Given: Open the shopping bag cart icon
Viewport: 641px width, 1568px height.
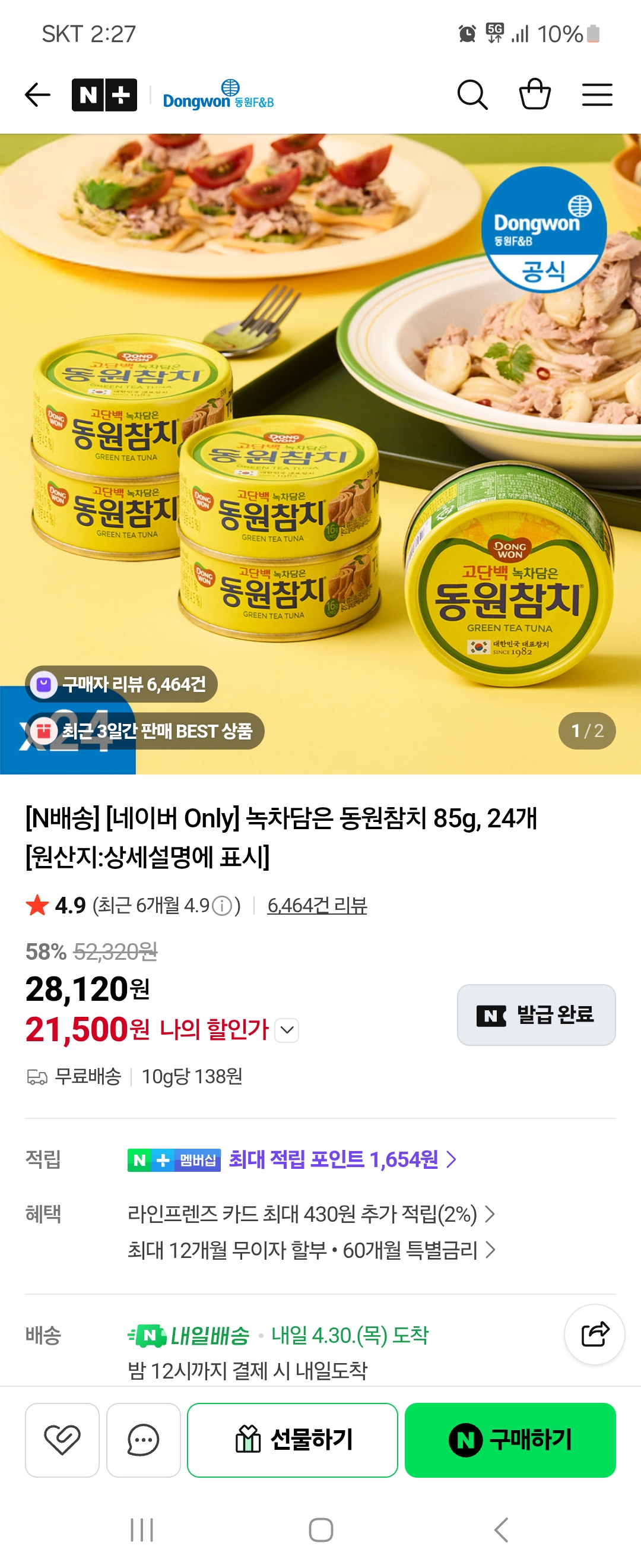Looking at the screenshot, I should (x=535, y=94).
